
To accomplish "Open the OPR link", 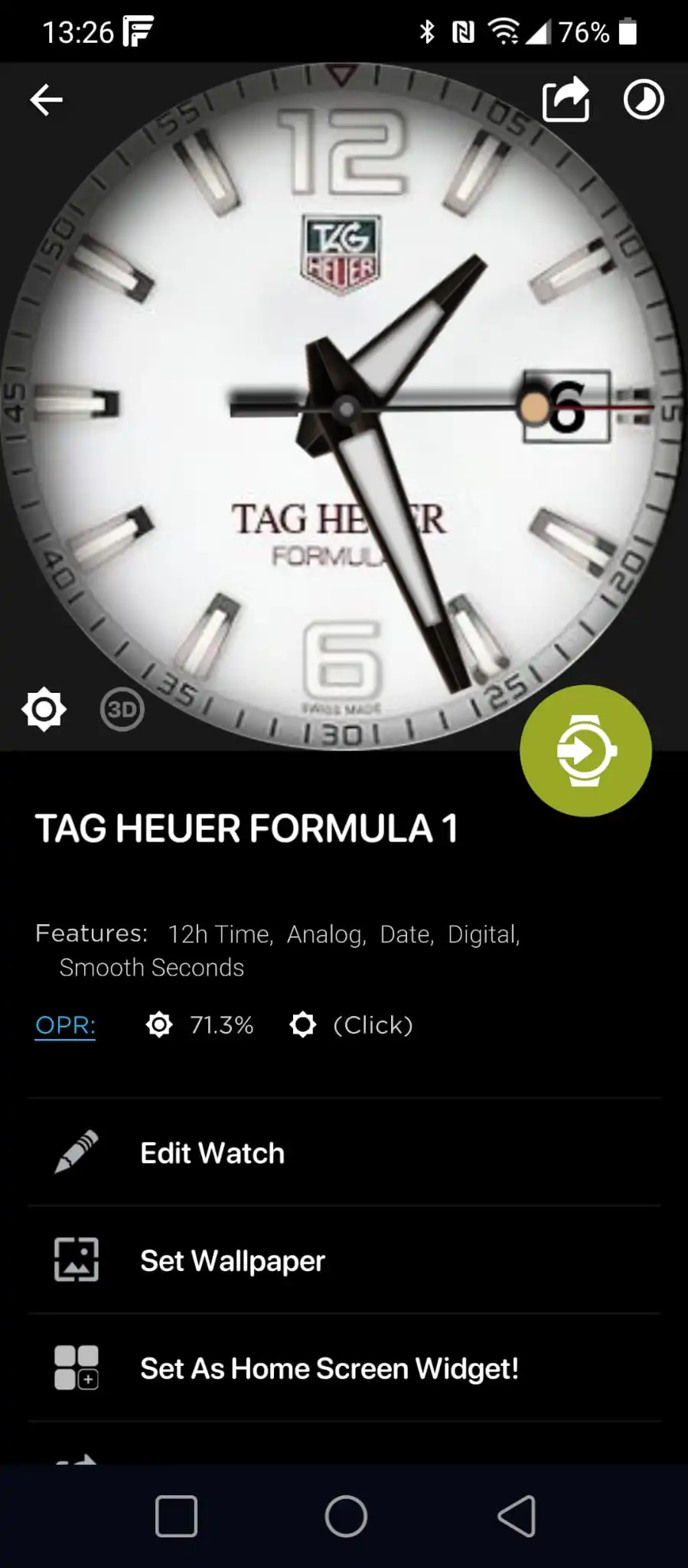I will coord(65,1025).
